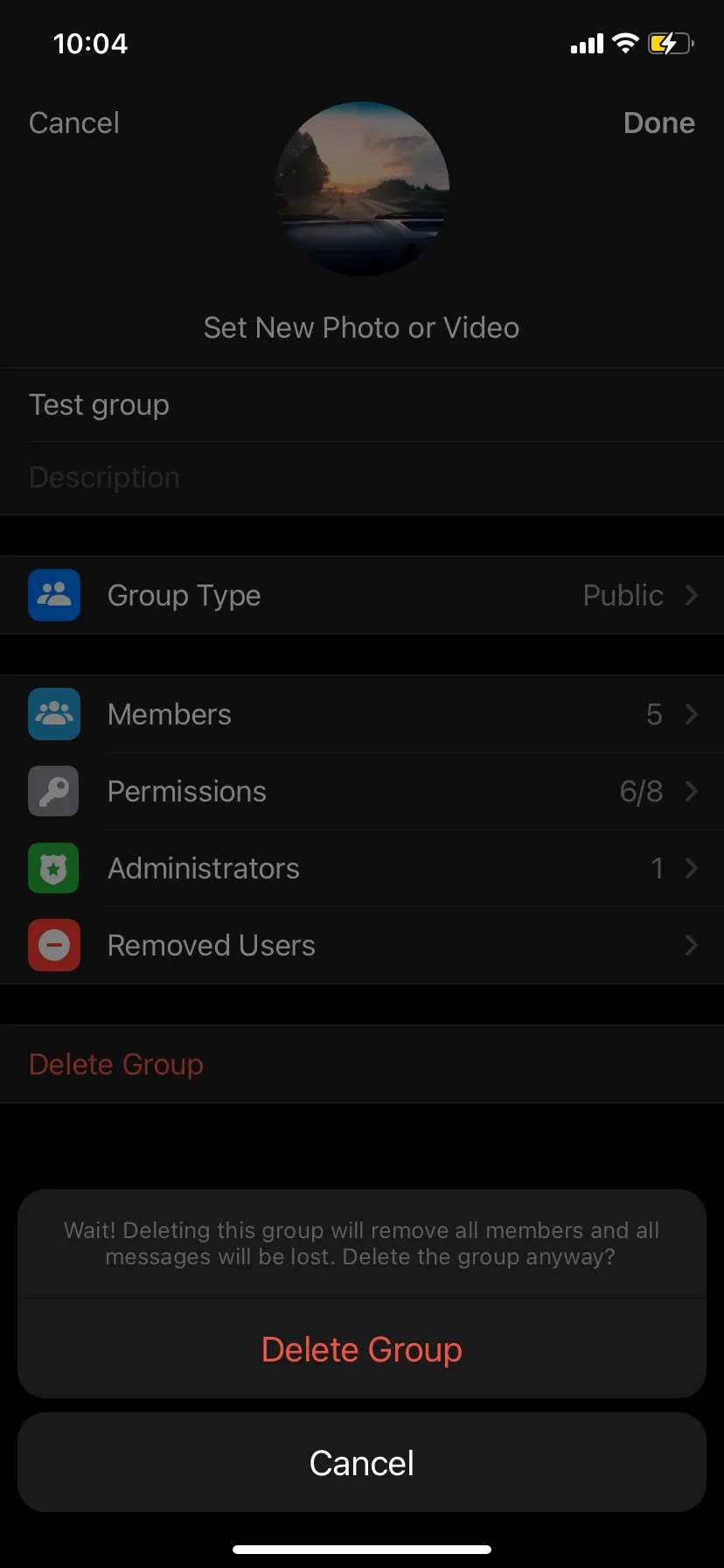Viewport: 724px width, 1568px height.
Task: Click Set New Photo or Video
Action: coord(361,327)
